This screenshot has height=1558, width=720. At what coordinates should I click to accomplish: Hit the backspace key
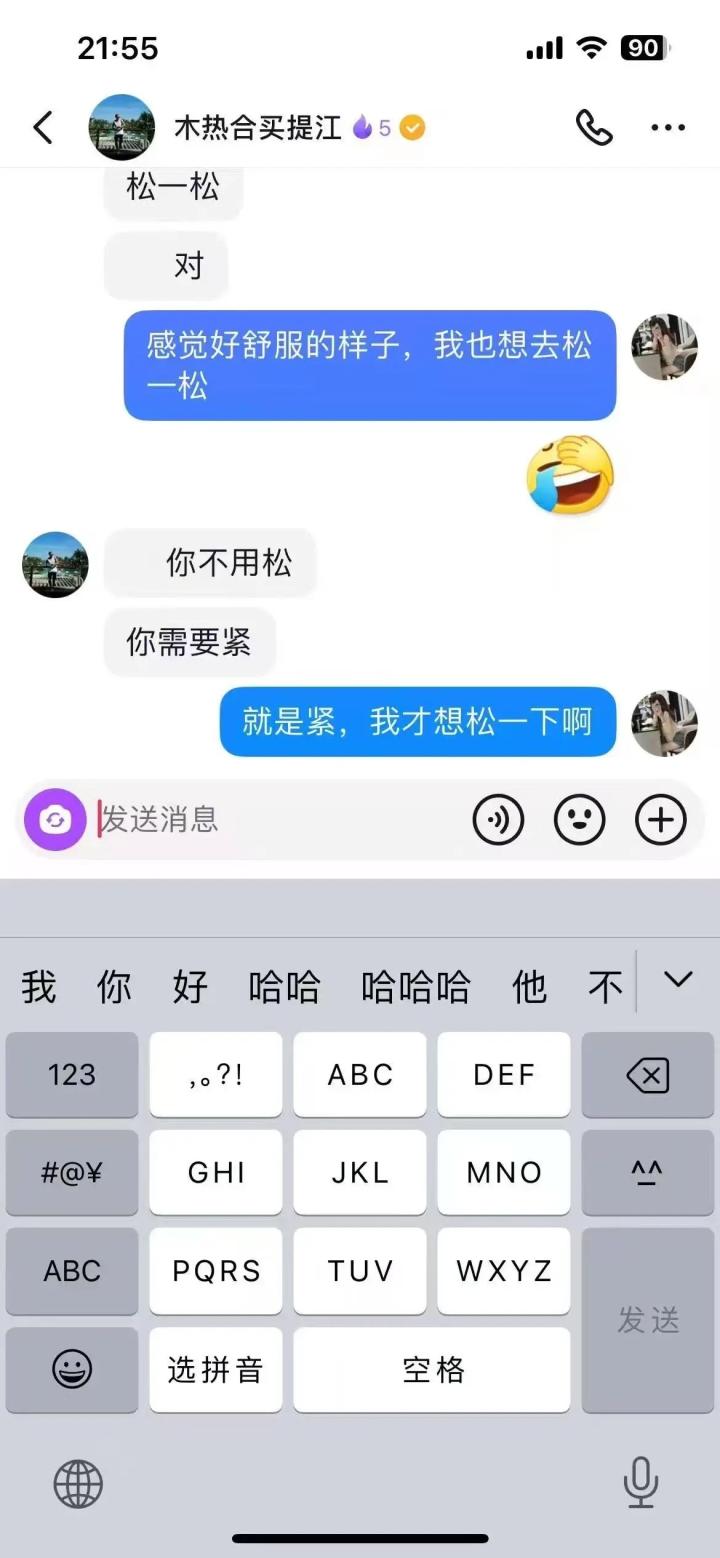coord(648,1076)
